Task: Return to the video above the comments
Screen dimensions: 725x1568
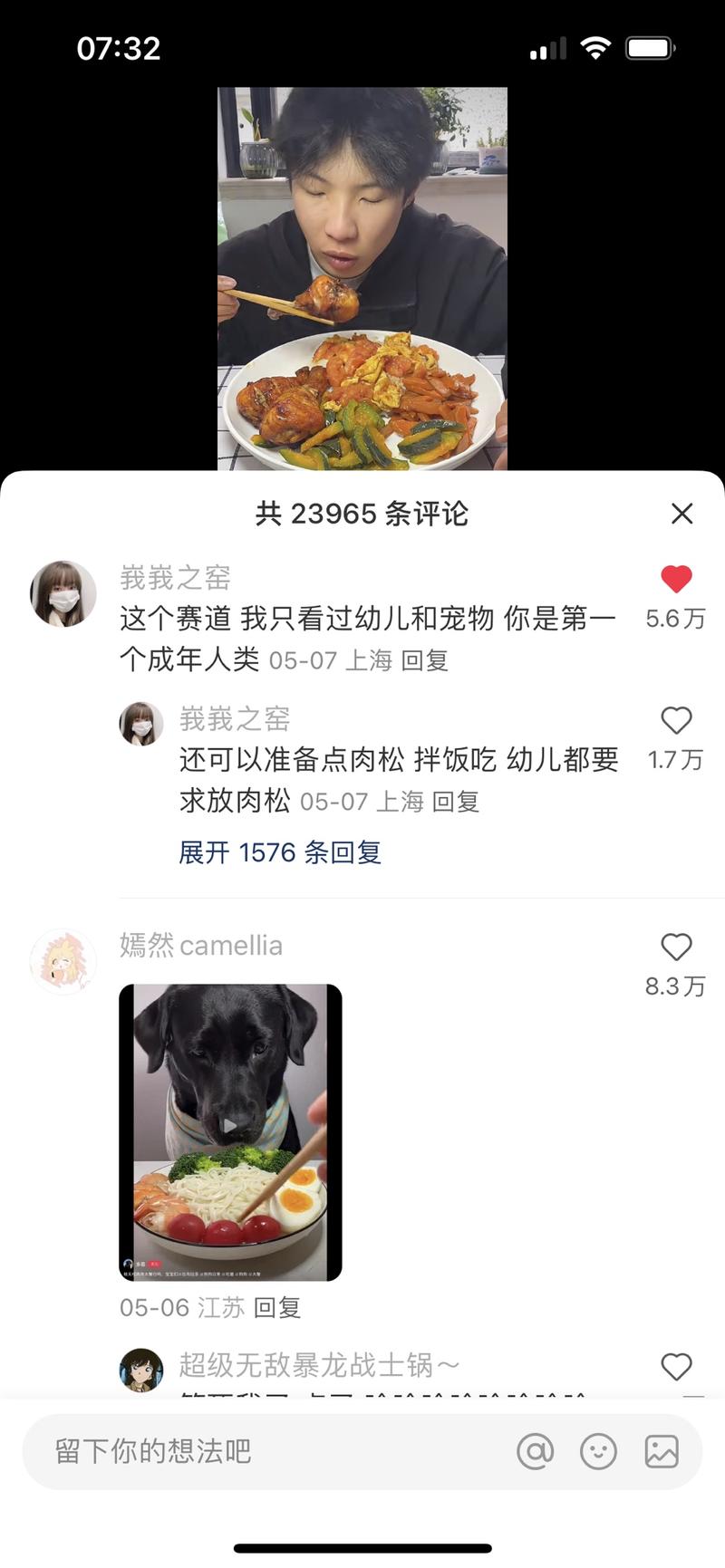Action: click(362, 278)
